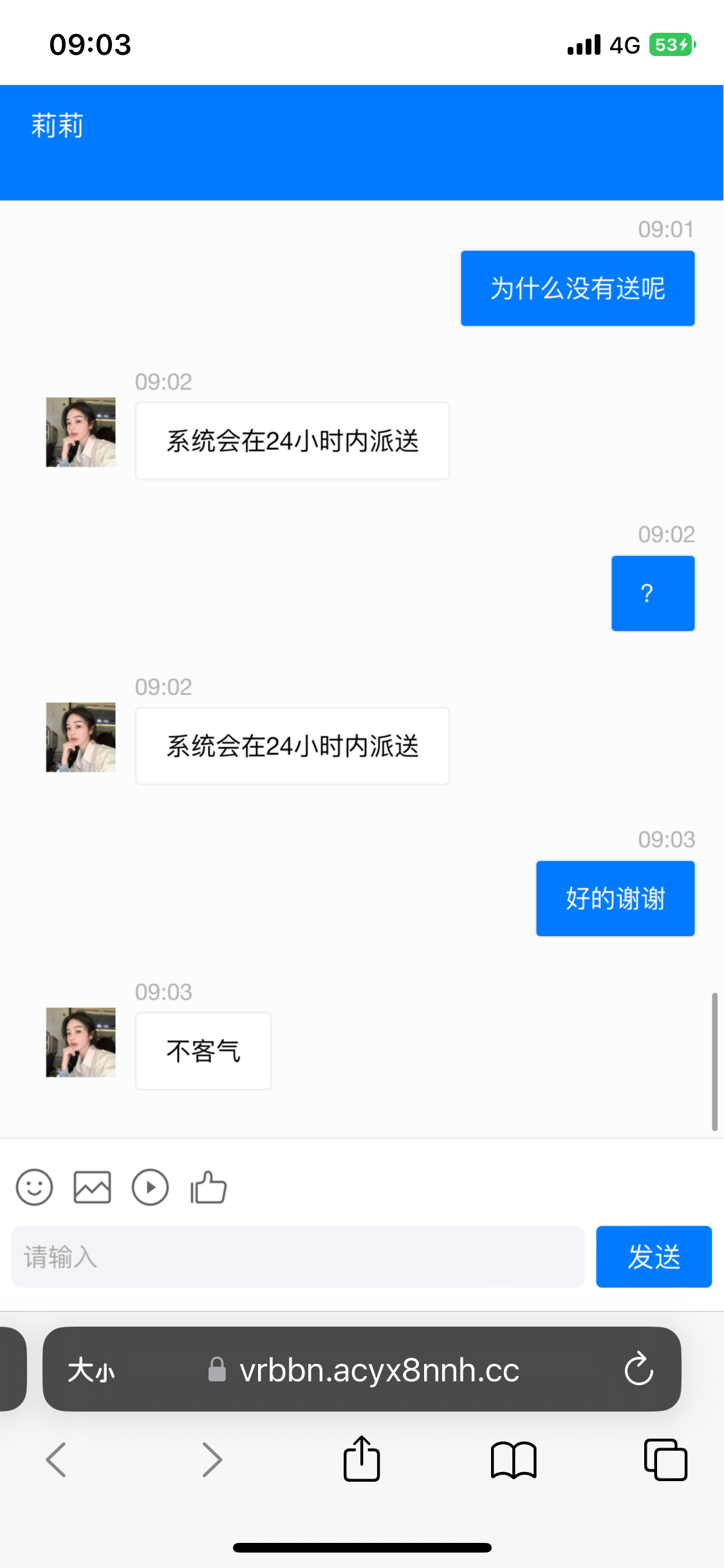Image resolution: width=724 pixels, height=1568 pixels.
Task: Go back in Safari
Action: pos(56,1459)
